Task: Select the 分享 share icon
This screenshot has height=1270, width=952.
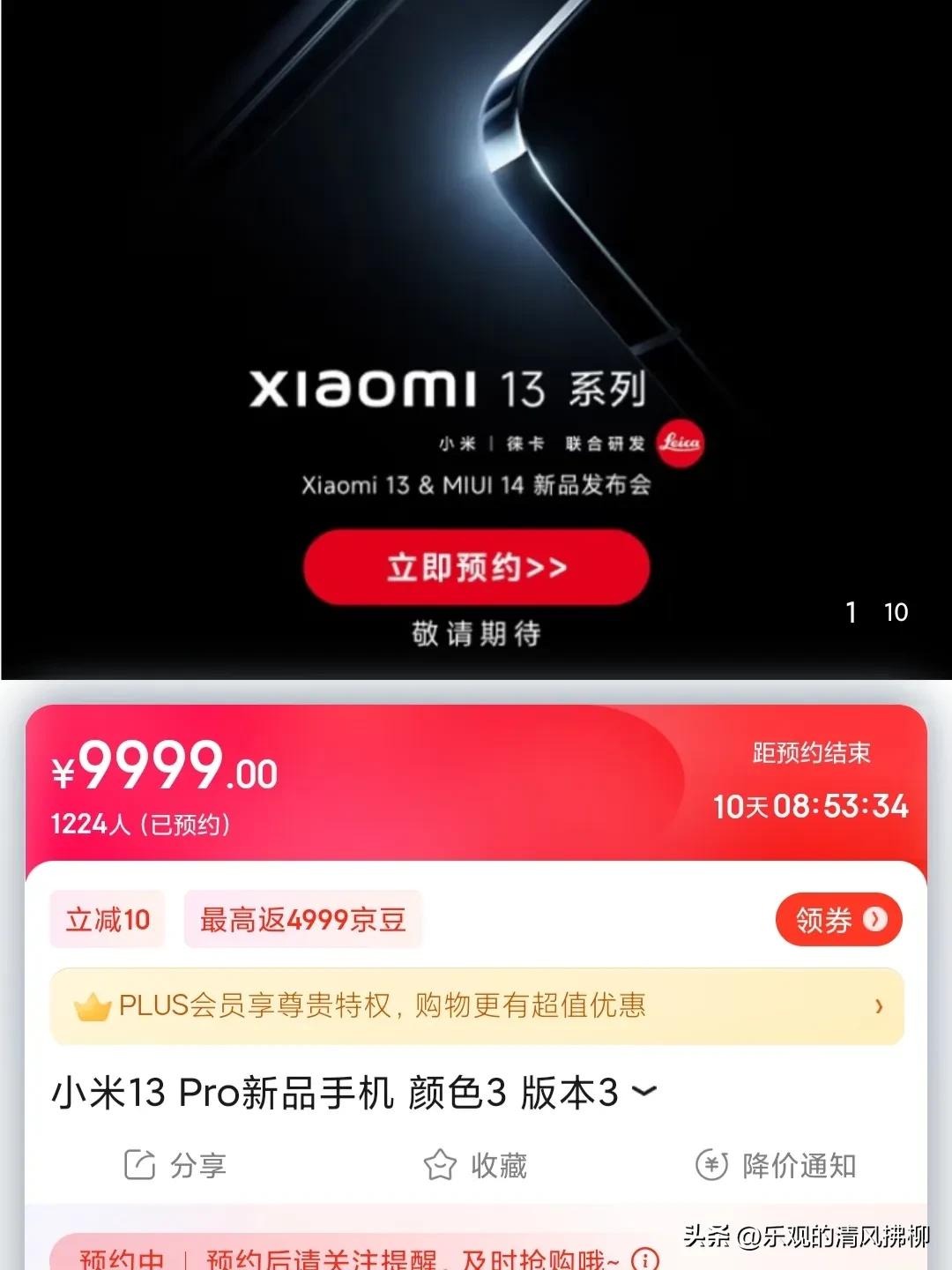Action: (139, 1164)
